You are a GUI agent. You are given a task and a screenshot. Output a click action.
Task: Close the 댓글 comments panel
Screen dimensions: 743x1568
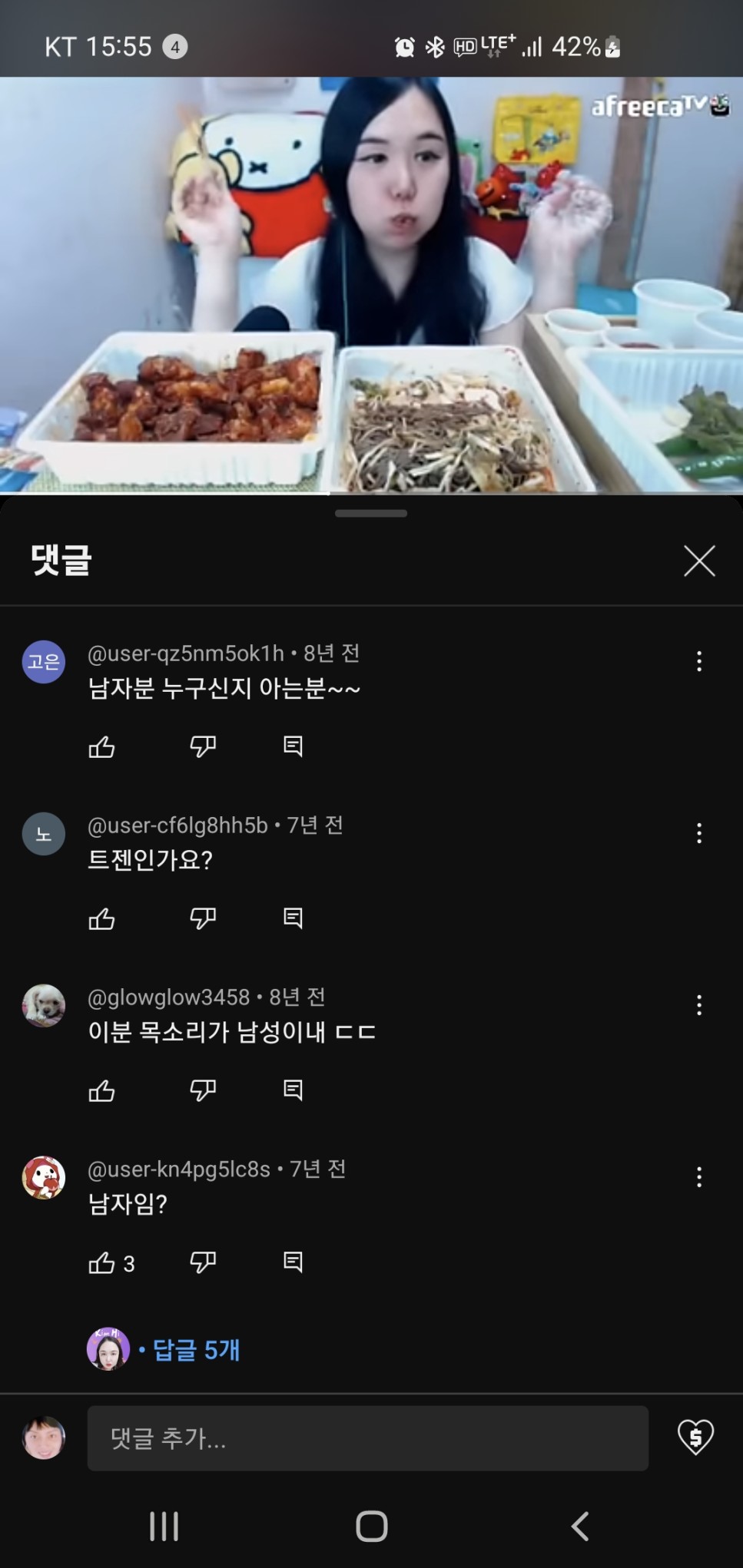pos(698,561)
